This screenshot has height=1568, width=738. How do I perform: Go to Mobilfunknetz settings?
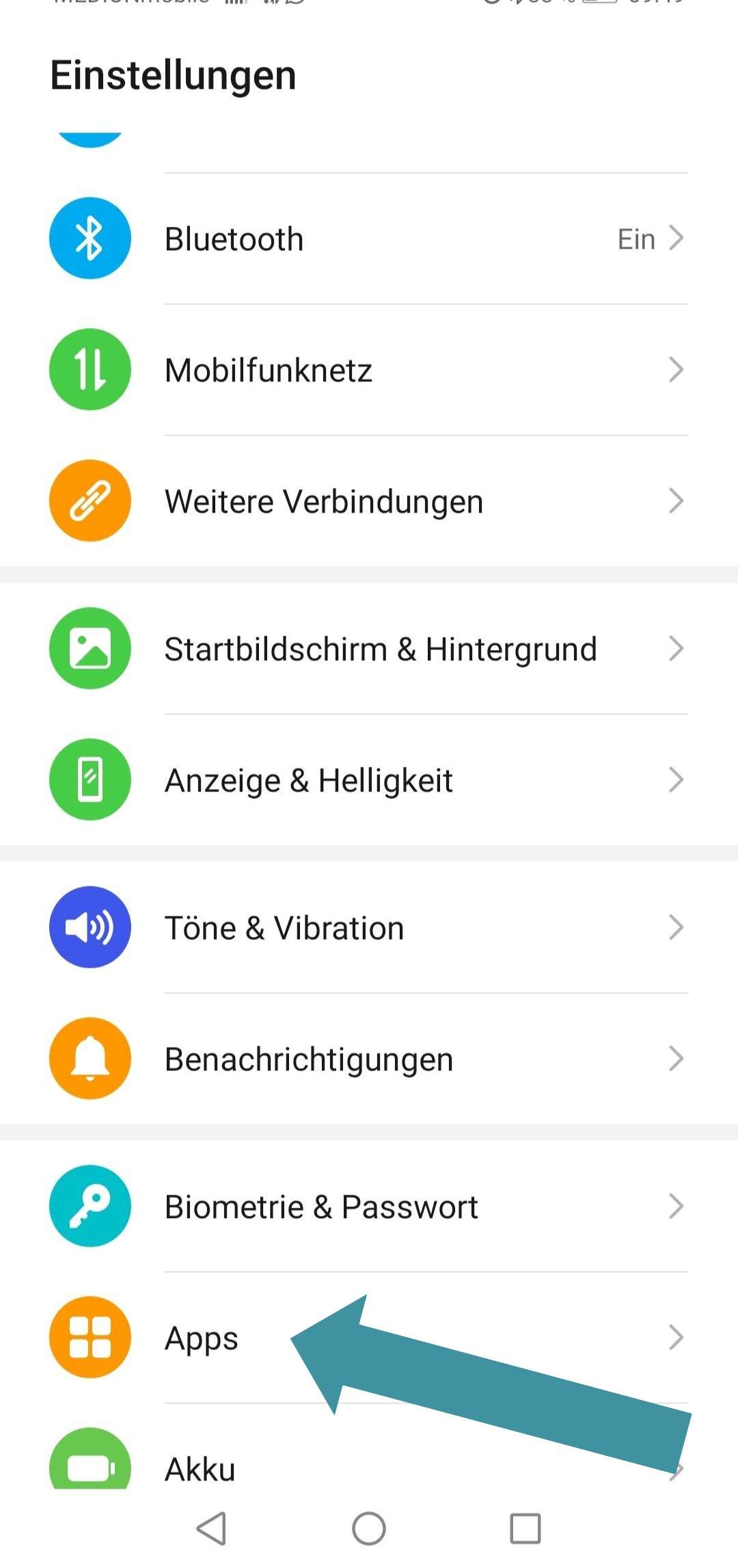tap(369, 370)
